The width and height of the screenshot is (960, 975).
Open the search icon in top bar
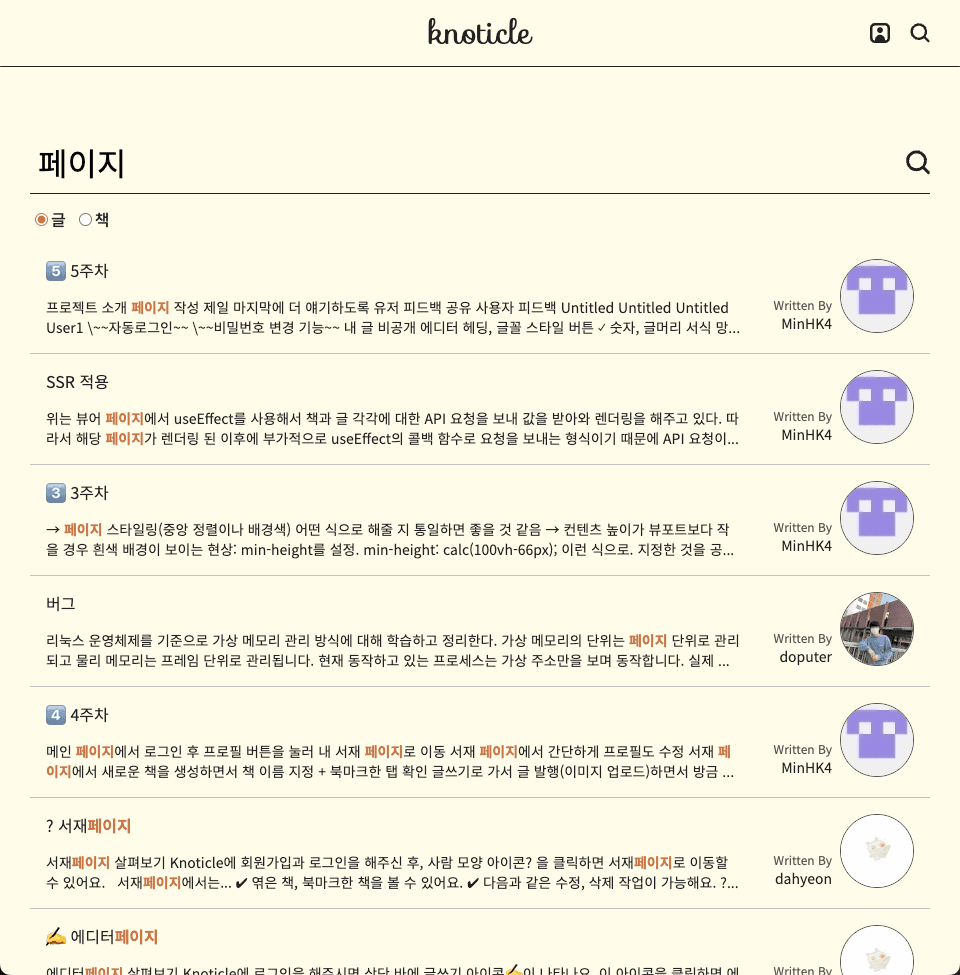(920, 33)
